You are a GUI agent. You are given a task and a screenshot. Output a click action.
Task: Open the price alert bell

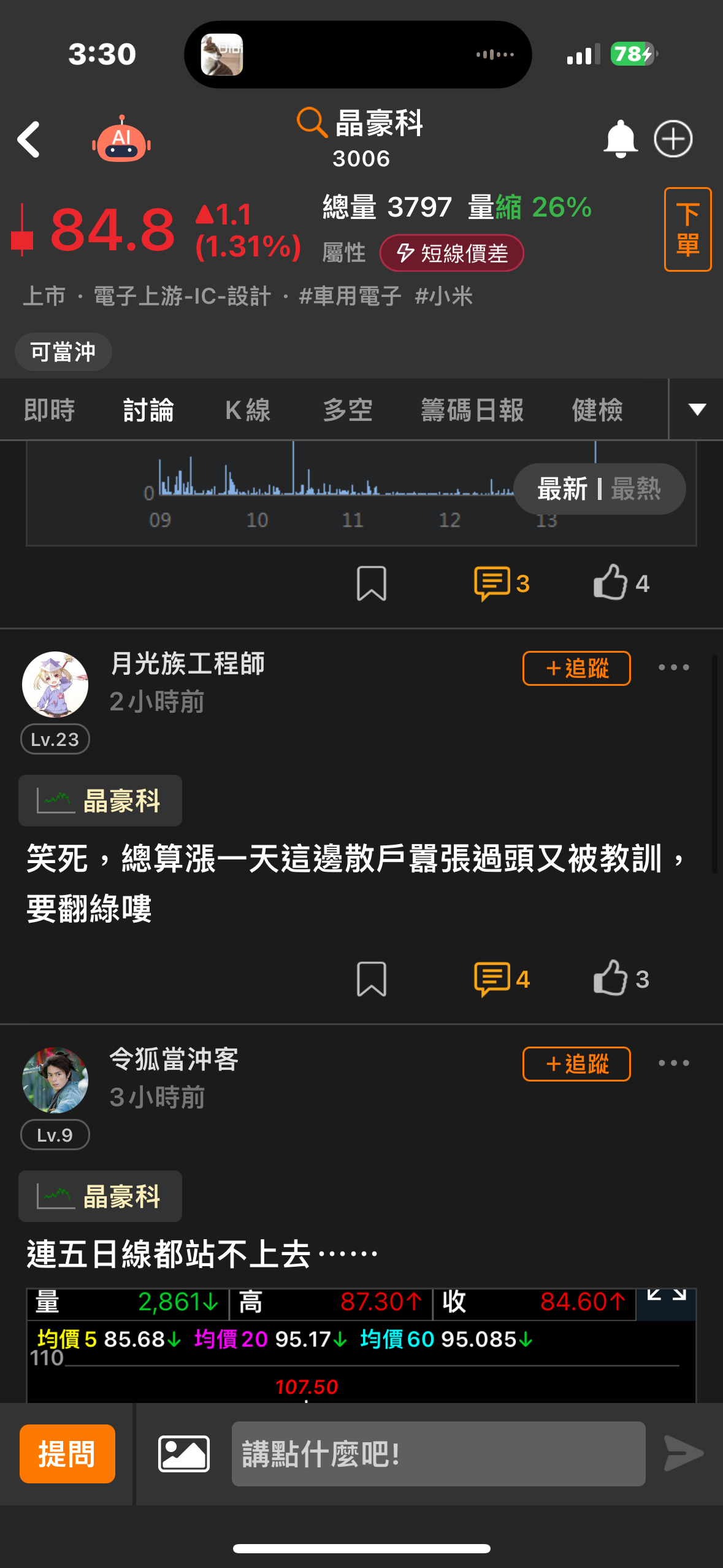[x=620, y=139]
